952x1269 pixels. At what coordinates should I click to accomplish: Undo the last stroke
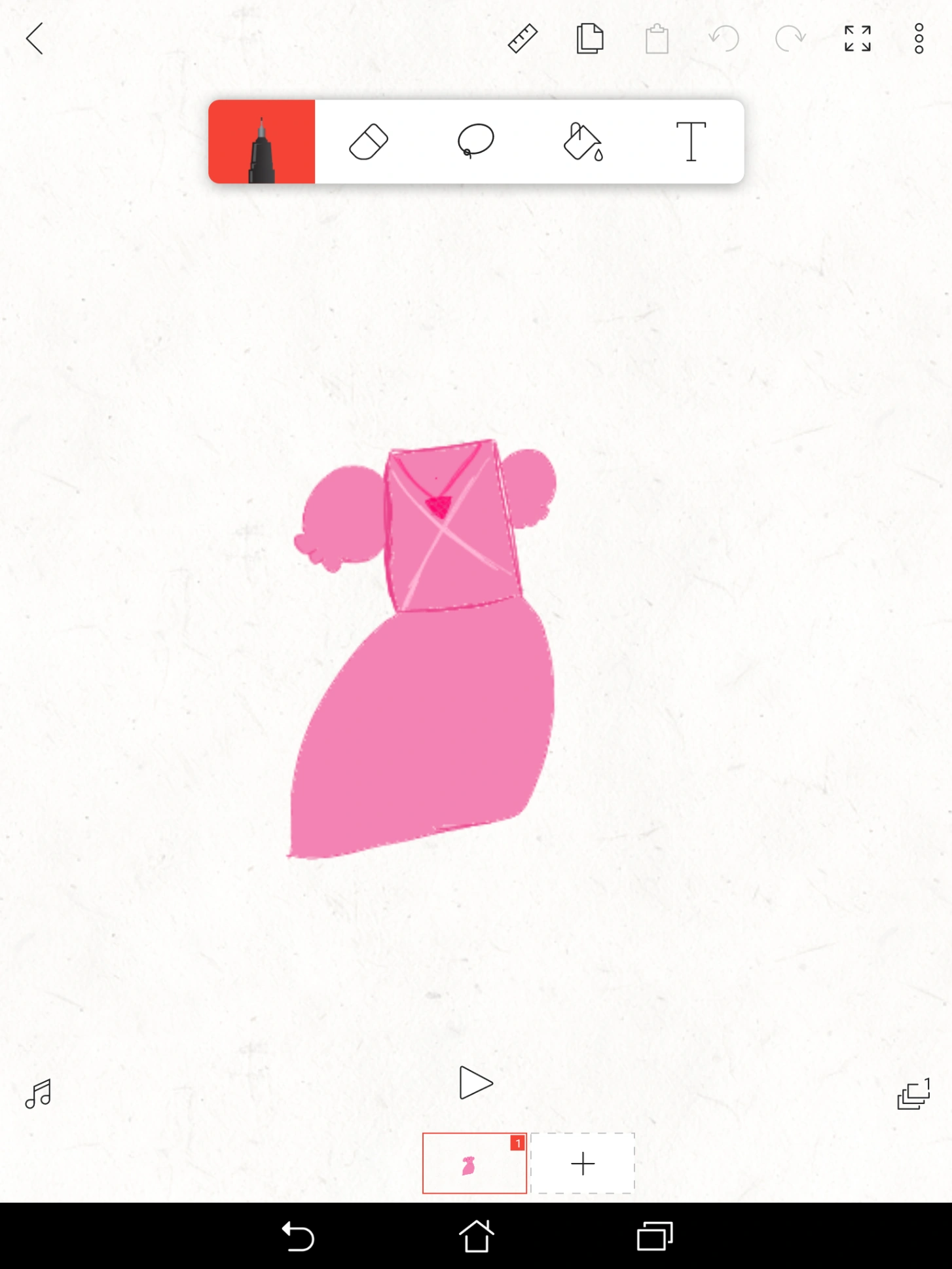coord(724,39)
